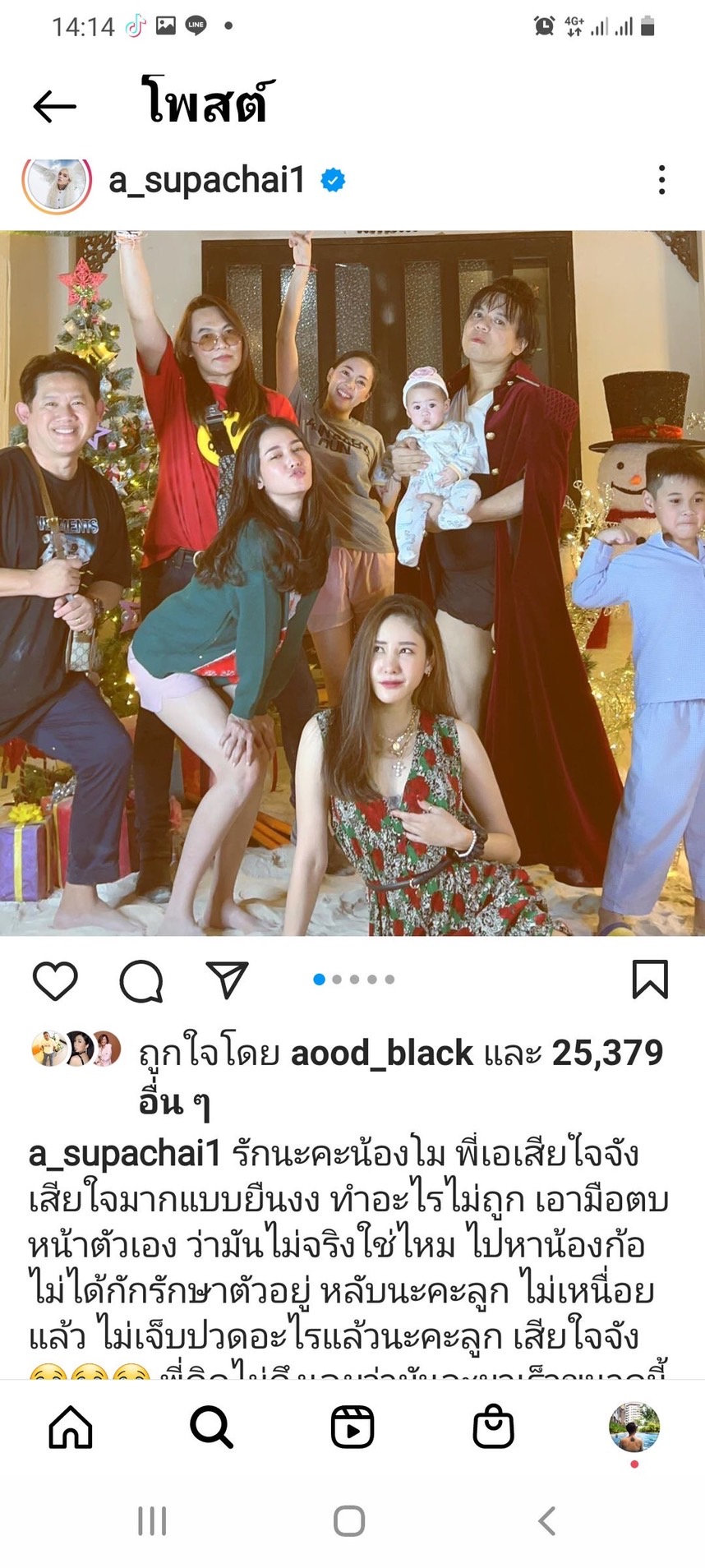
Task: Share the post via paper plane icon
Action: click(227, 980)
